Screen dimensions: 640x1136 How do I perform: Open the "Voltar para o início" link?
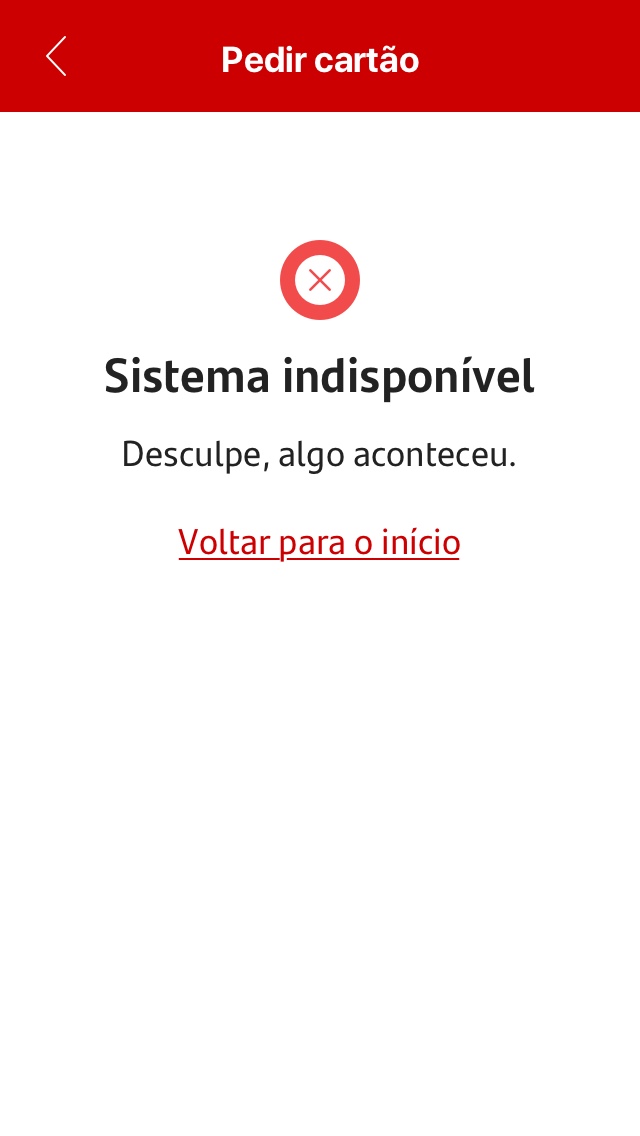coord(319,542)
